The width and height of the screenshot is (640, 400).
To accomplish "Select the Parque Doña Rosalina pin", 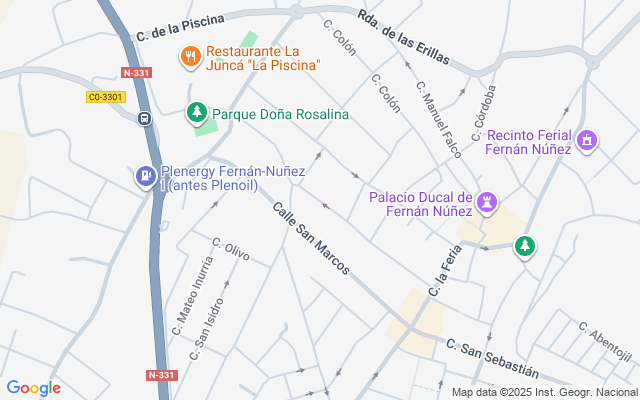I will point(197,113).
